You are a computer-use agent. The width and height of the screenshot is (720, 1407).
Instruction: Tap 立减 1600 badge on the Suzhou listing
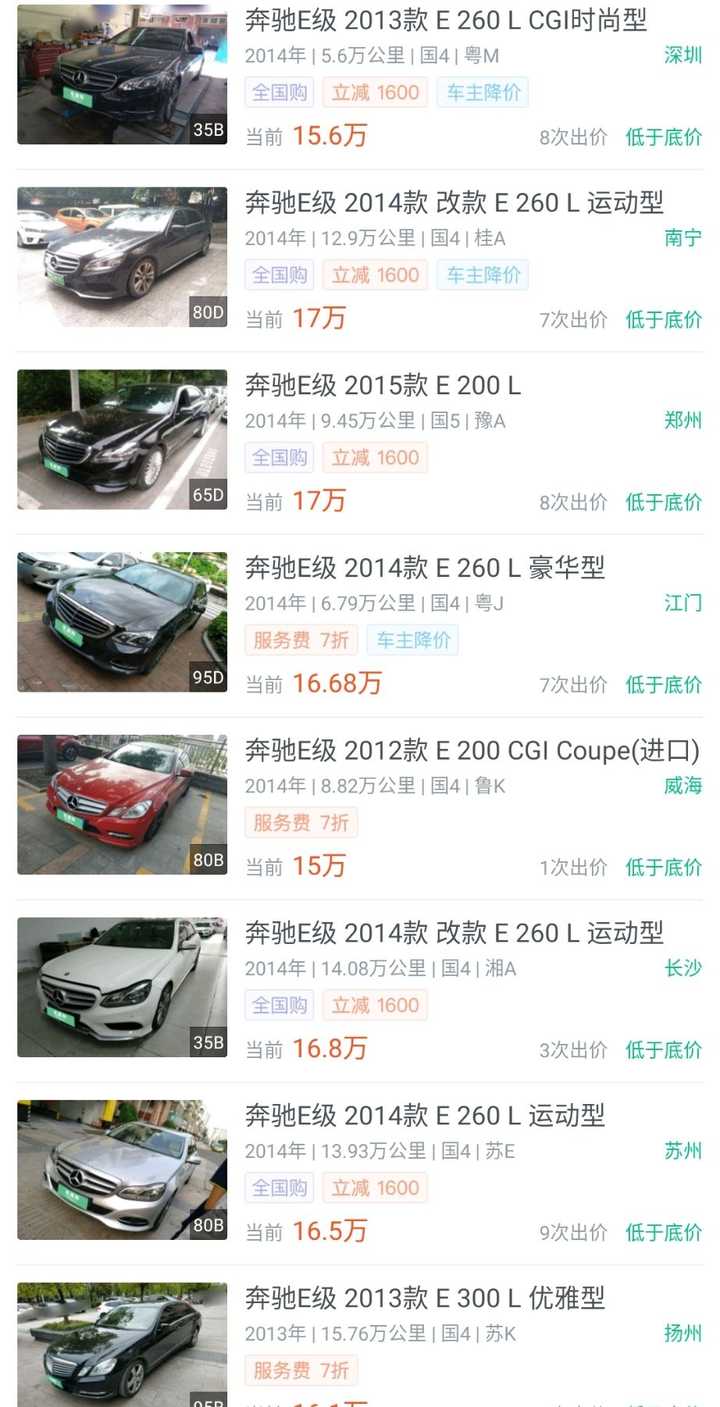(375, 1188)
